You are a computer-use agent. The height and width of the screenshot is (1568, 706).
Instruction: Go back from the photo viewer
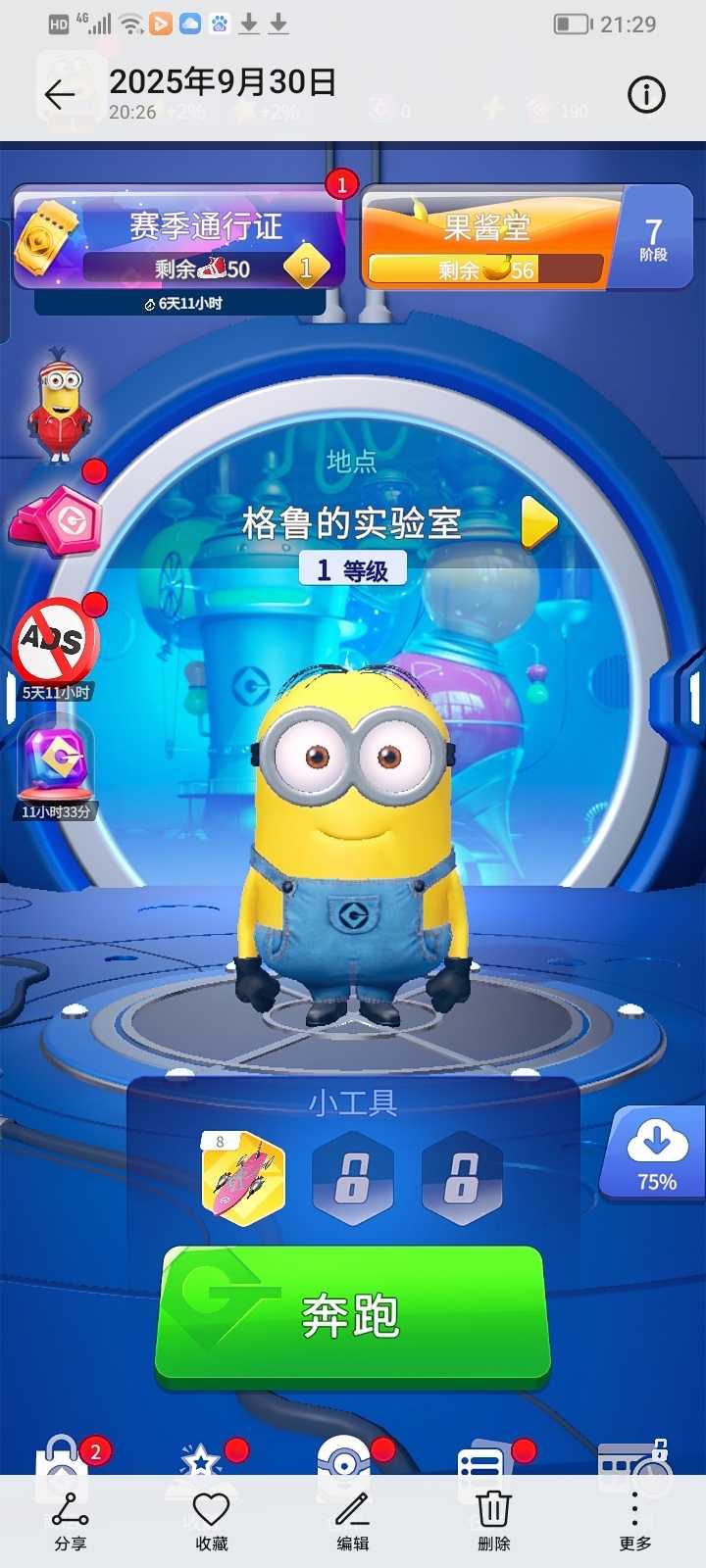click(x=60, y=95)
